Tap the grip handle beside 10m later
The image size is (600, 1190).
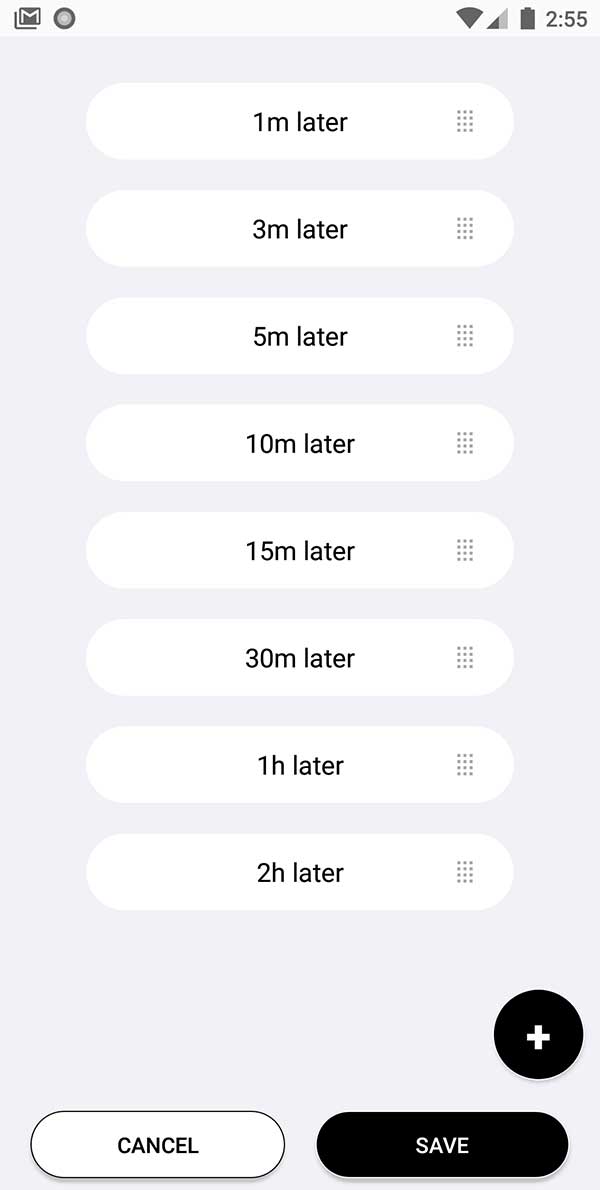tap(465, 443)
